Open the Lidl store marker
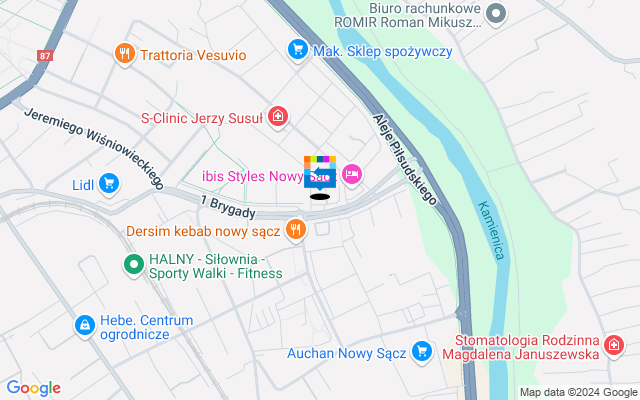This screenshot has height=400, width=640. [109, 184]
